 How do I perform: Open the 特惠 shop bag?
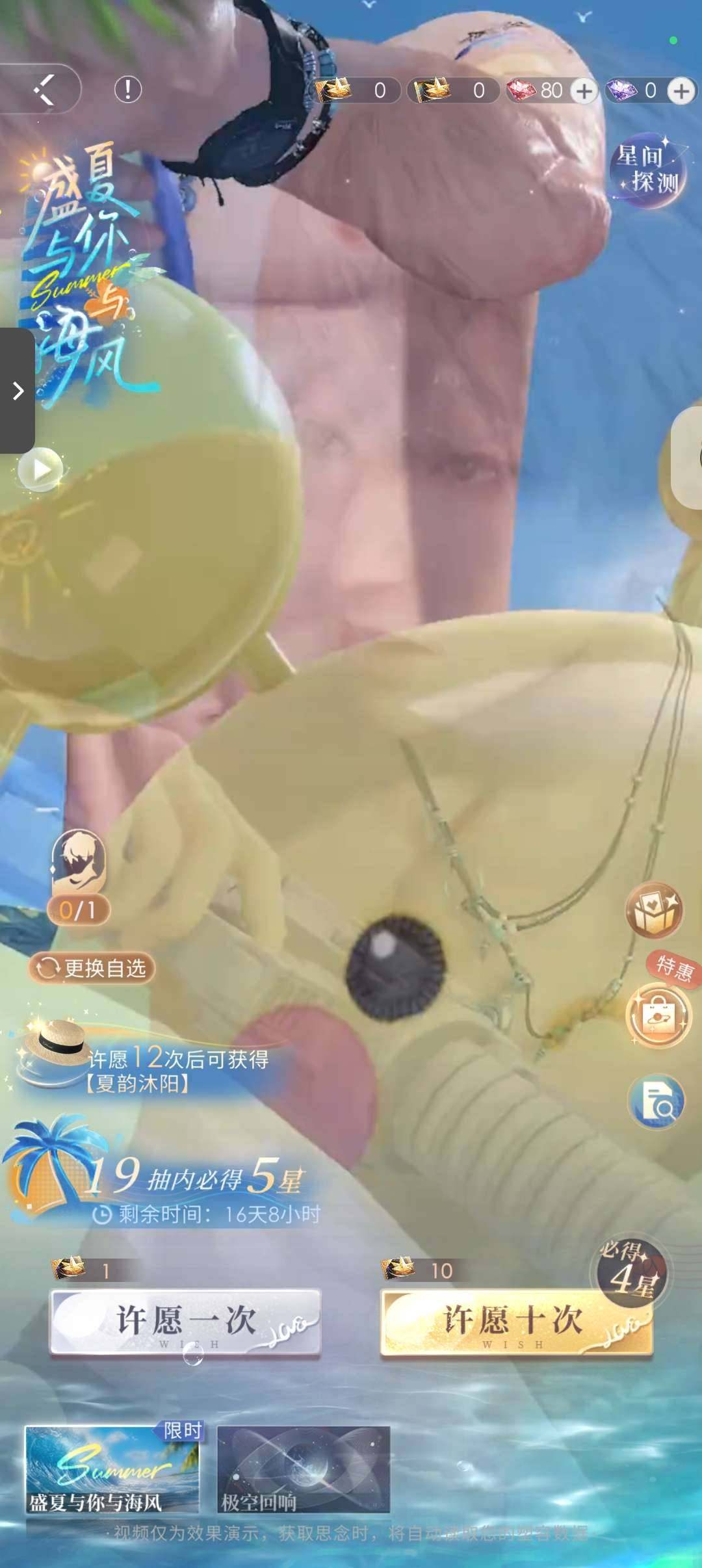click(656, 1015)
